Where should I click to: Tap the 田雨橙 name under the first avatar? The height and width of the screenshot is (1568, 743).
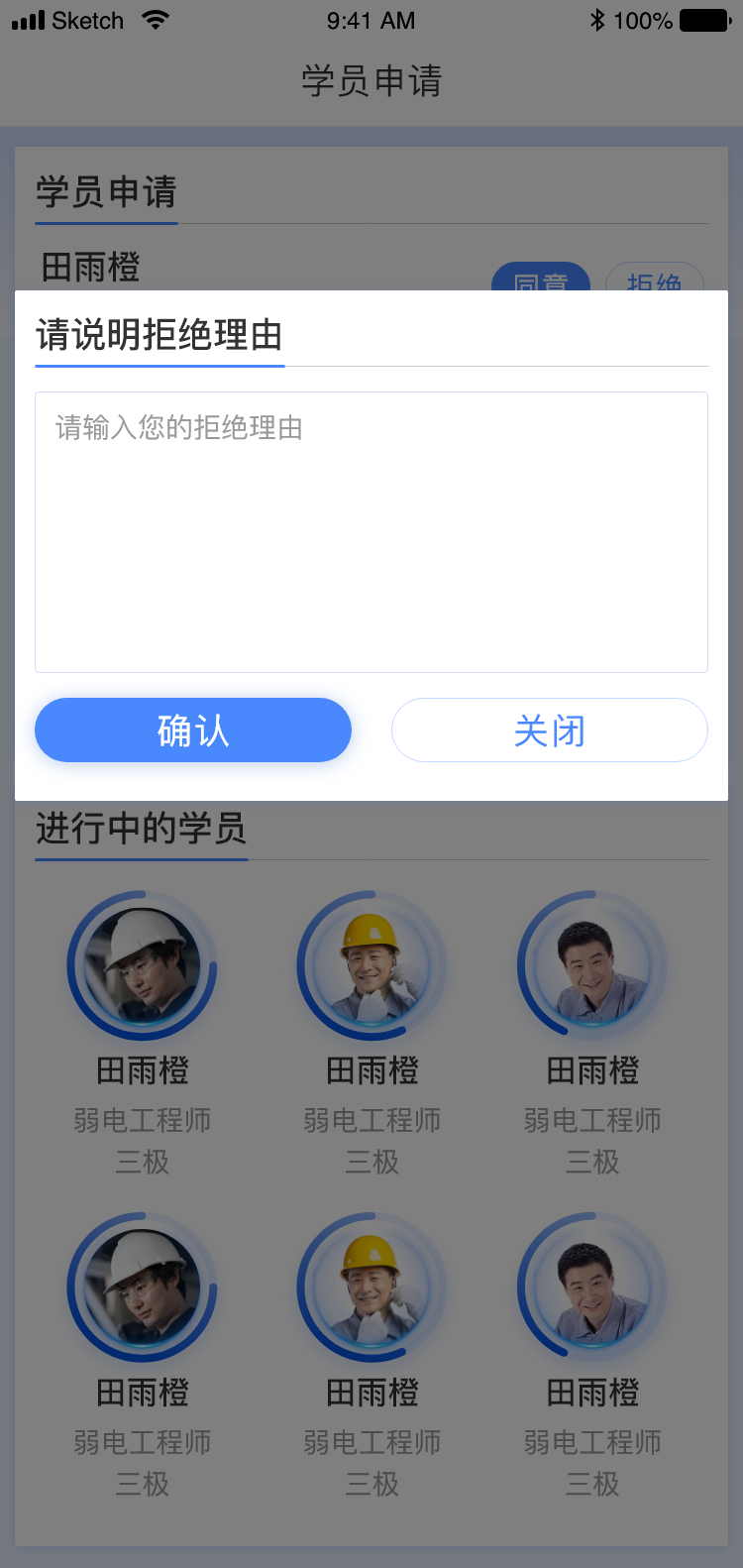pyautogui.click(x=142, y=1071)
